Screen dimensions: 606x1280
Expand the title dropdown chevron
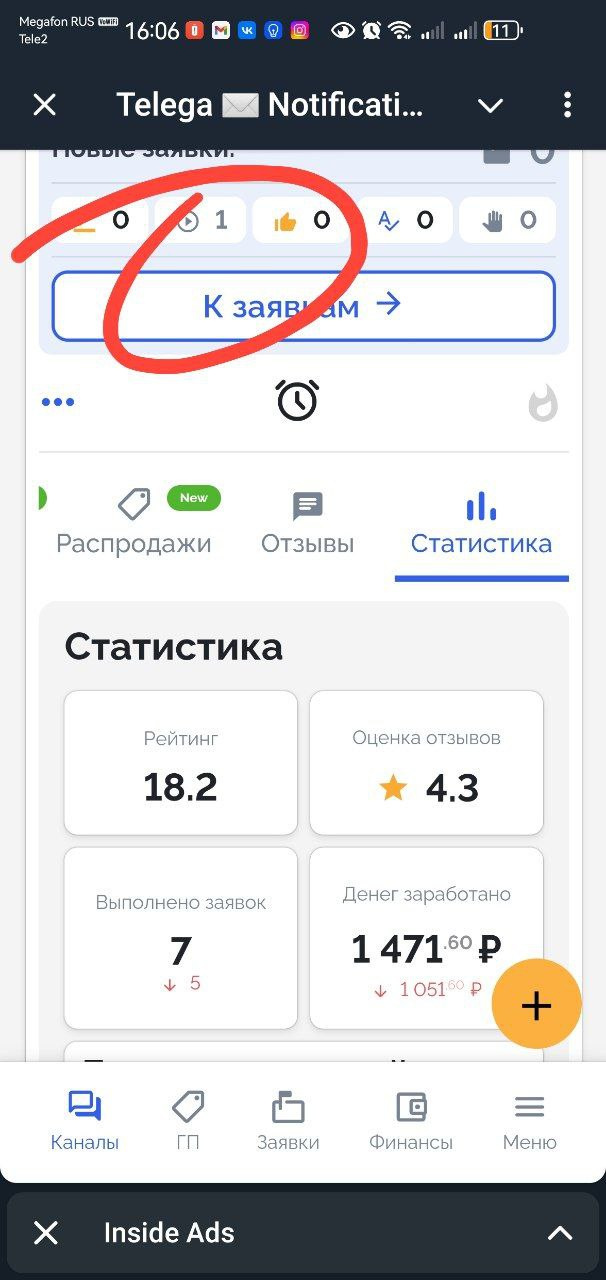tap(490, 105)
